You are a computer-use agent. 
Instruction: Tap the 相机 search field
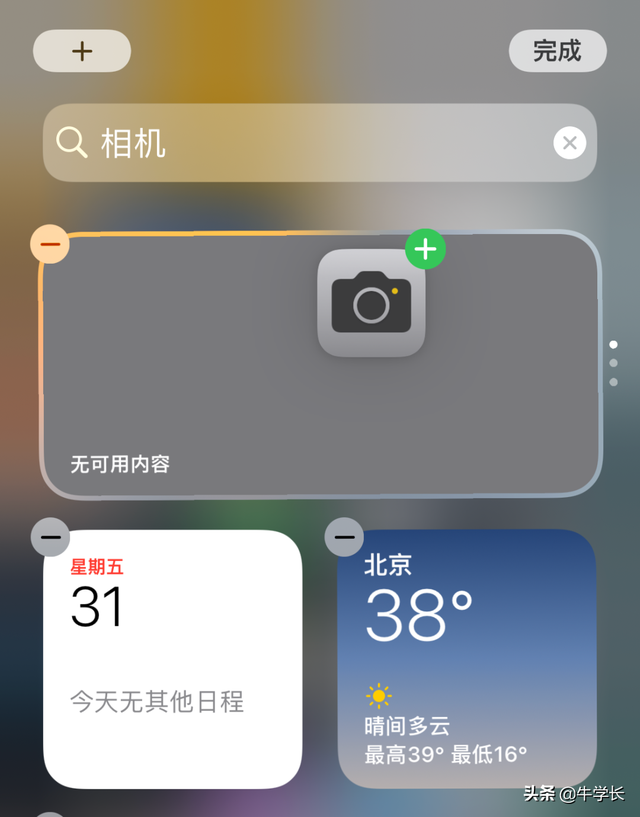pyautogui.click(x=300, y=143)
